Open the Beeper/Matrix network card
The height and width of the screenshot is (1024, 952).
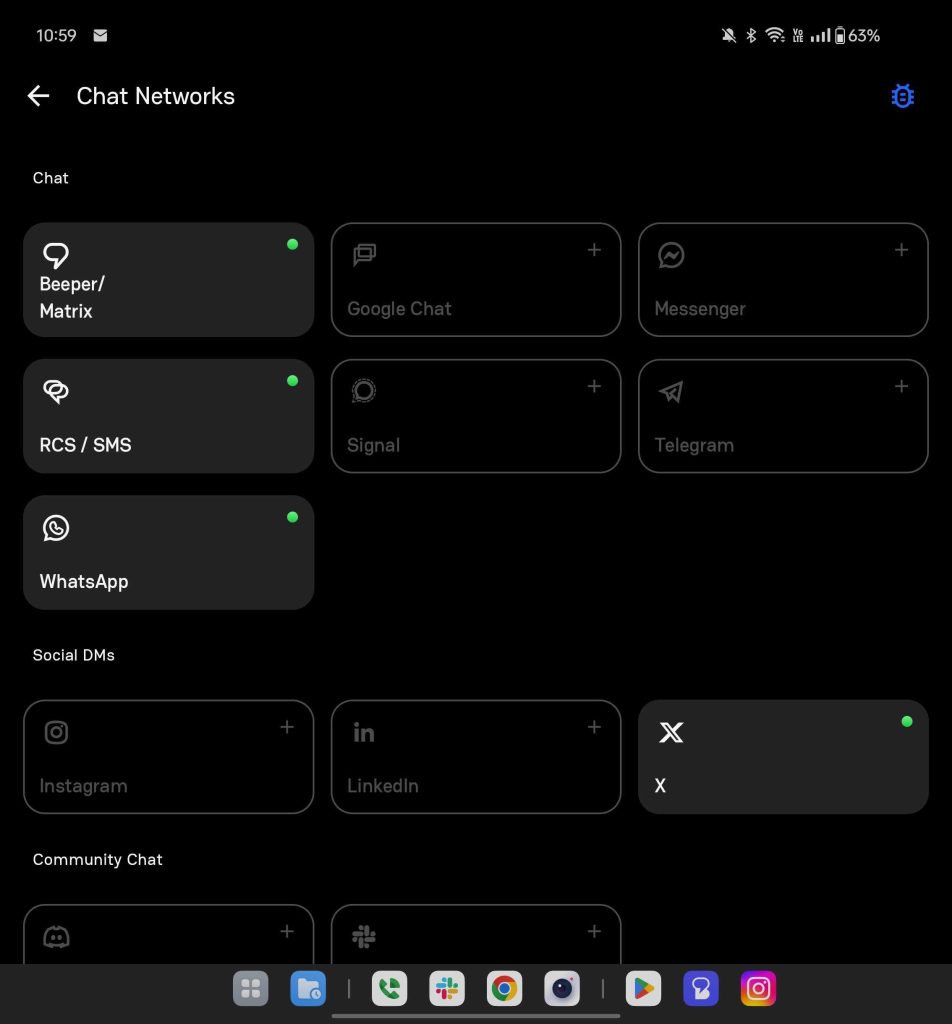(168, 279)
